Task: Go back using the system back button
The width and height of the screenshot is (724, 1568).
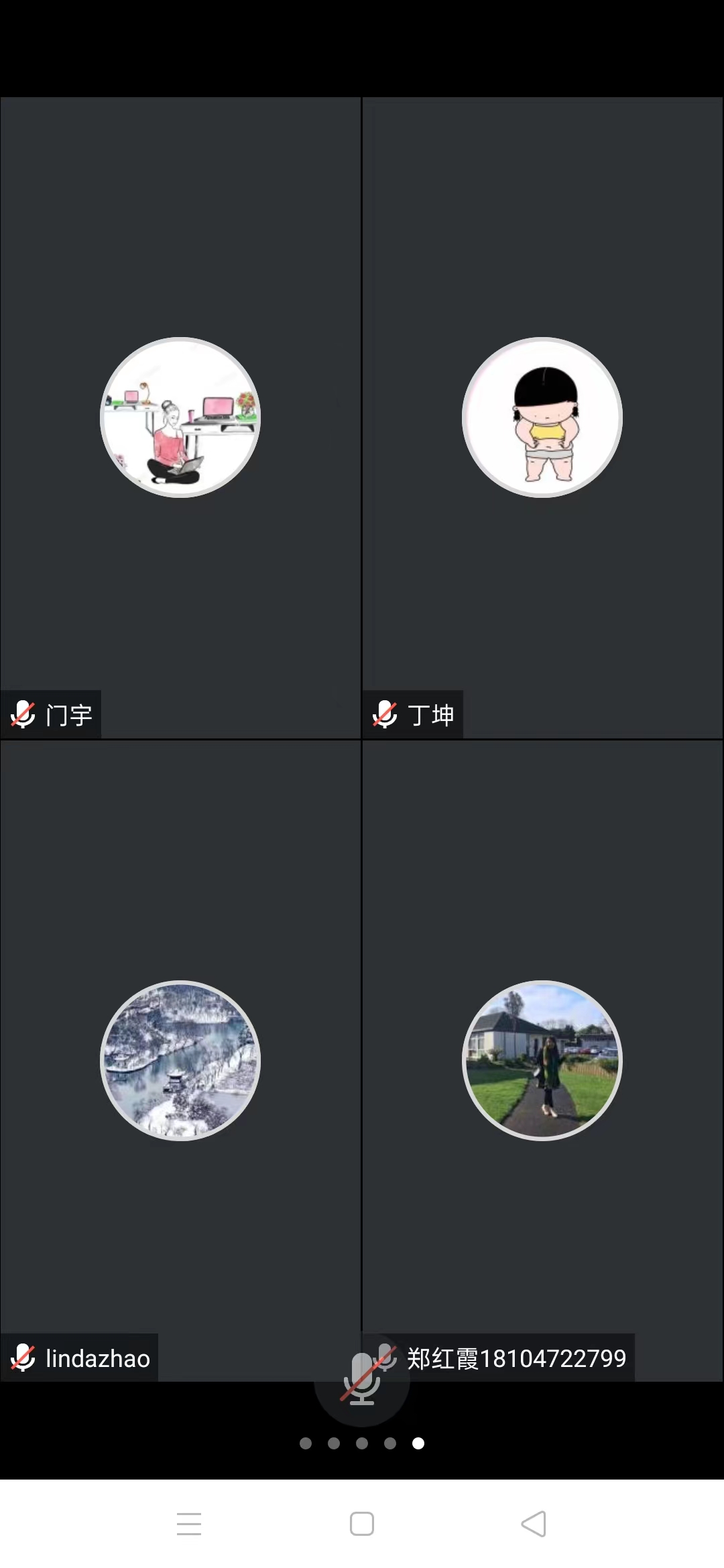Action: point(534,1524)
